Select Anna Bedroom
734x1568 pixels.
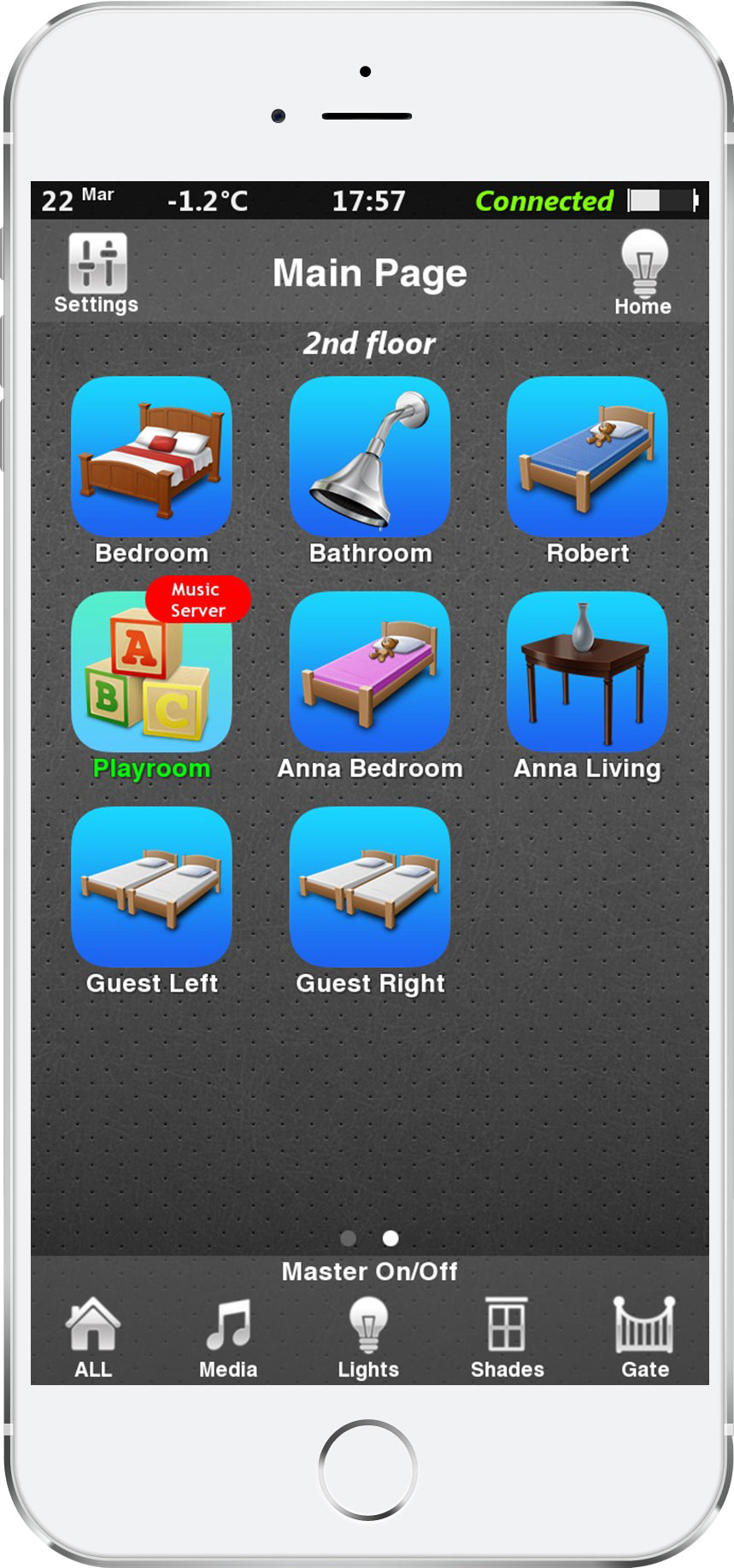[370, 672]
